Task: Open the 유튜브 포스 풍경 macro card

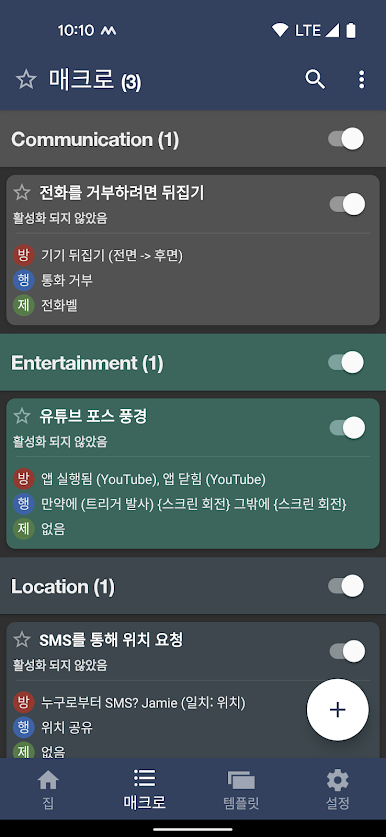Action: pyautogui.click(x=193, y=473)
